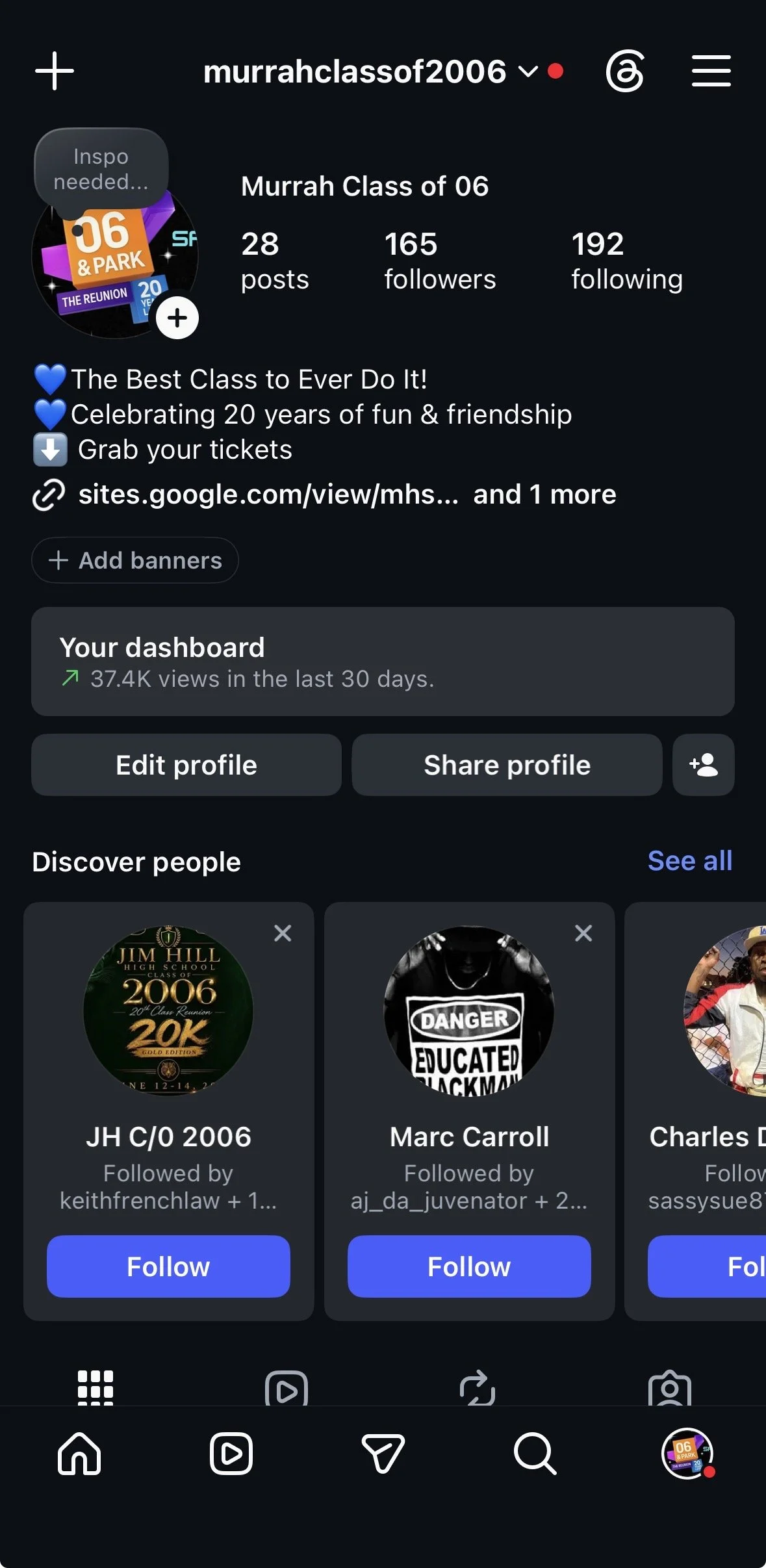This screenshot has width=766, height=1568.
Task: Add a story via profile picture plus
Action: (177, 318)
